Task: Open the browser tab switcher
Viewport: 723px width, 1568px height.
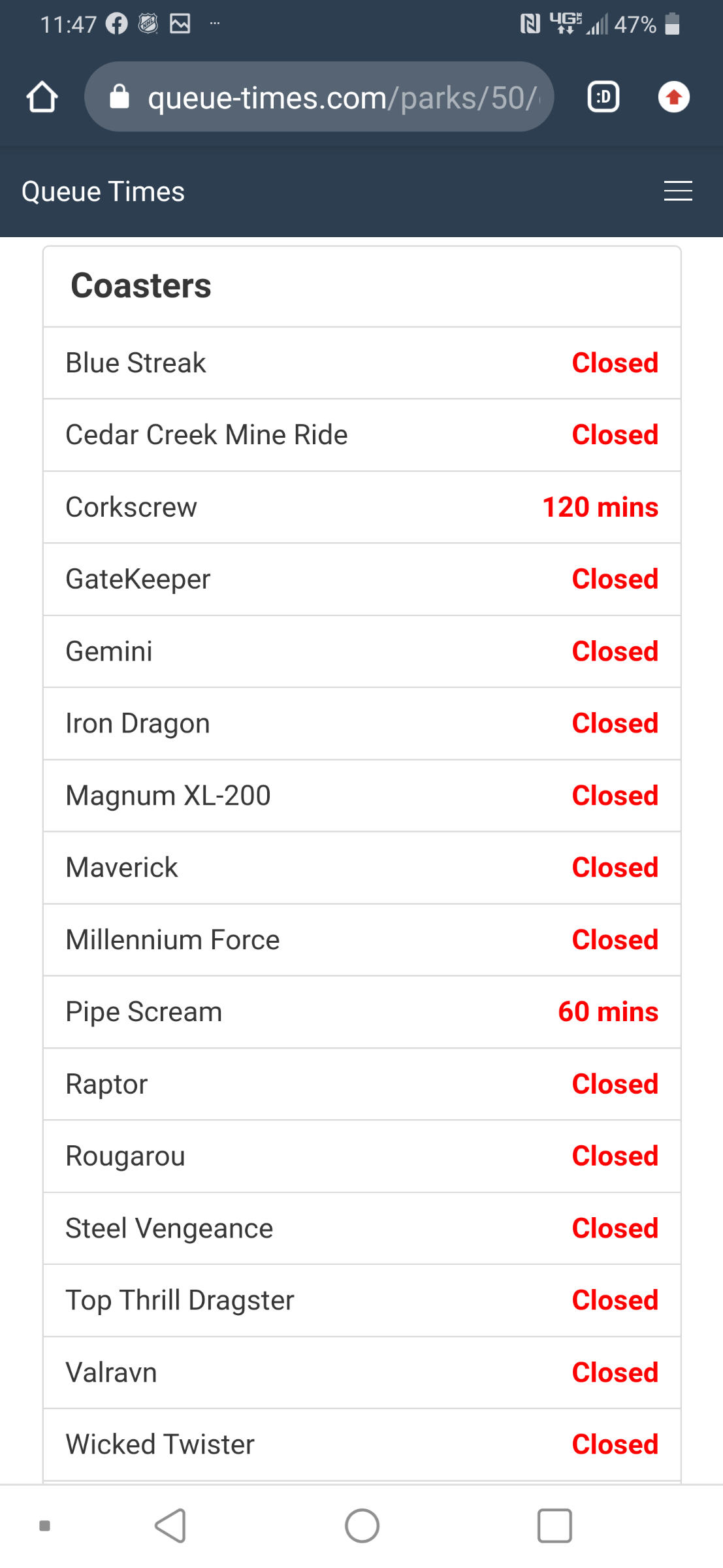Action: [603, 97]
